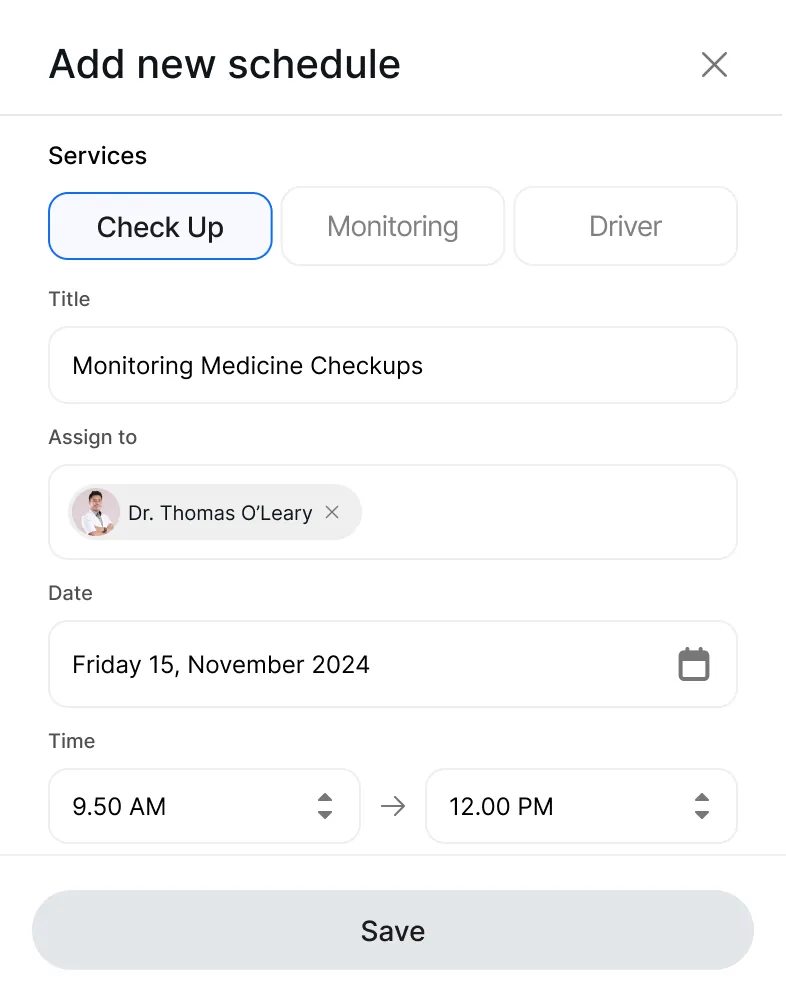The height and width of the screenshot is (1006, 786).
Task: Open the 12.00 PM end time picker
Action: [x=581, y=806]
